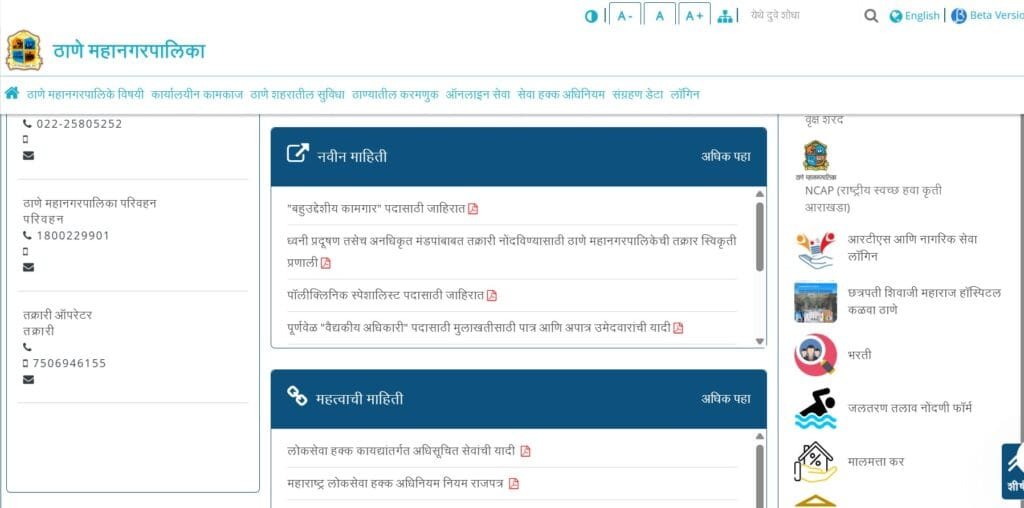Screen dimensions: 1024x508
Task: Open the sitemap icon
Action: click(x=726, y=16)
